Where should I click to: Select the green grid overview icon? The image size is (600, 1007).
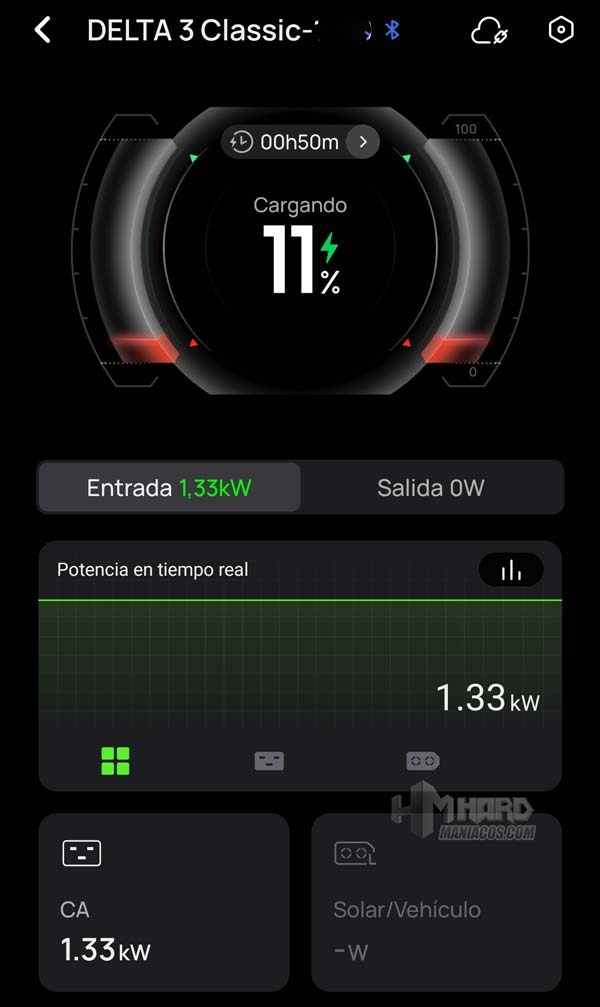pos(115,761)
